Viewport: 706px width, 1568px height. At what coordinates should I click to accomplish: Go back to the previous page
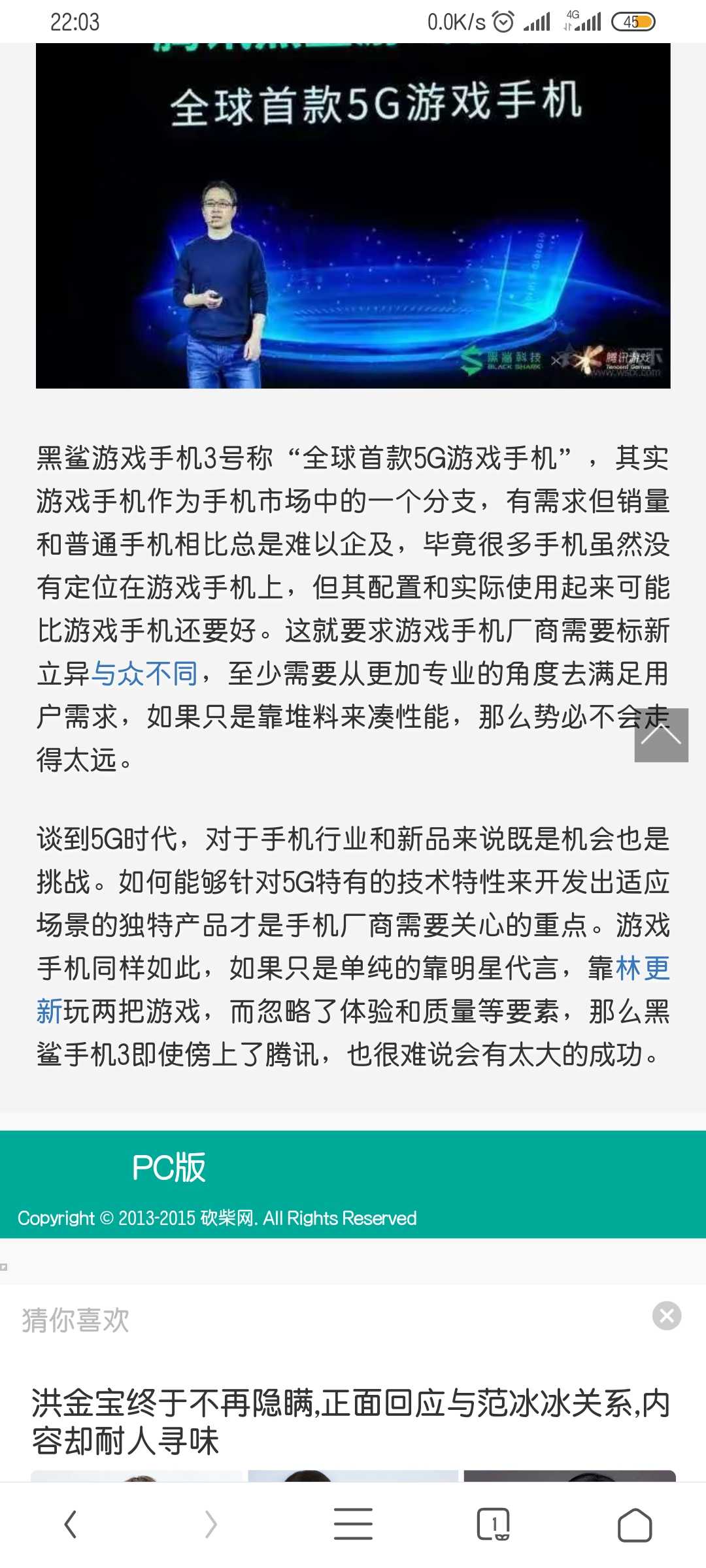tap(71, 1525)
